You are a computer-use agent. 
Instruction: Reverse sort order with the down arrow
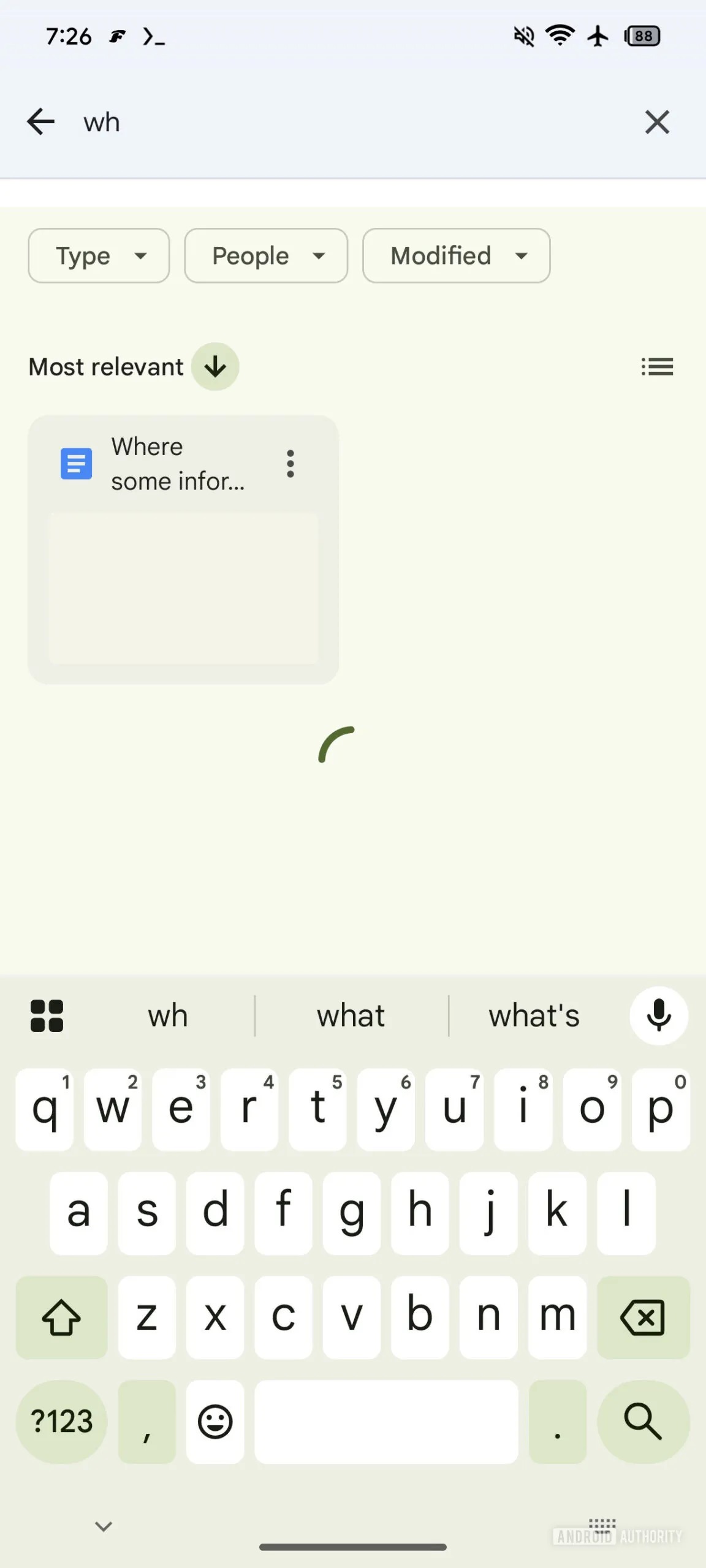[214, 366]
